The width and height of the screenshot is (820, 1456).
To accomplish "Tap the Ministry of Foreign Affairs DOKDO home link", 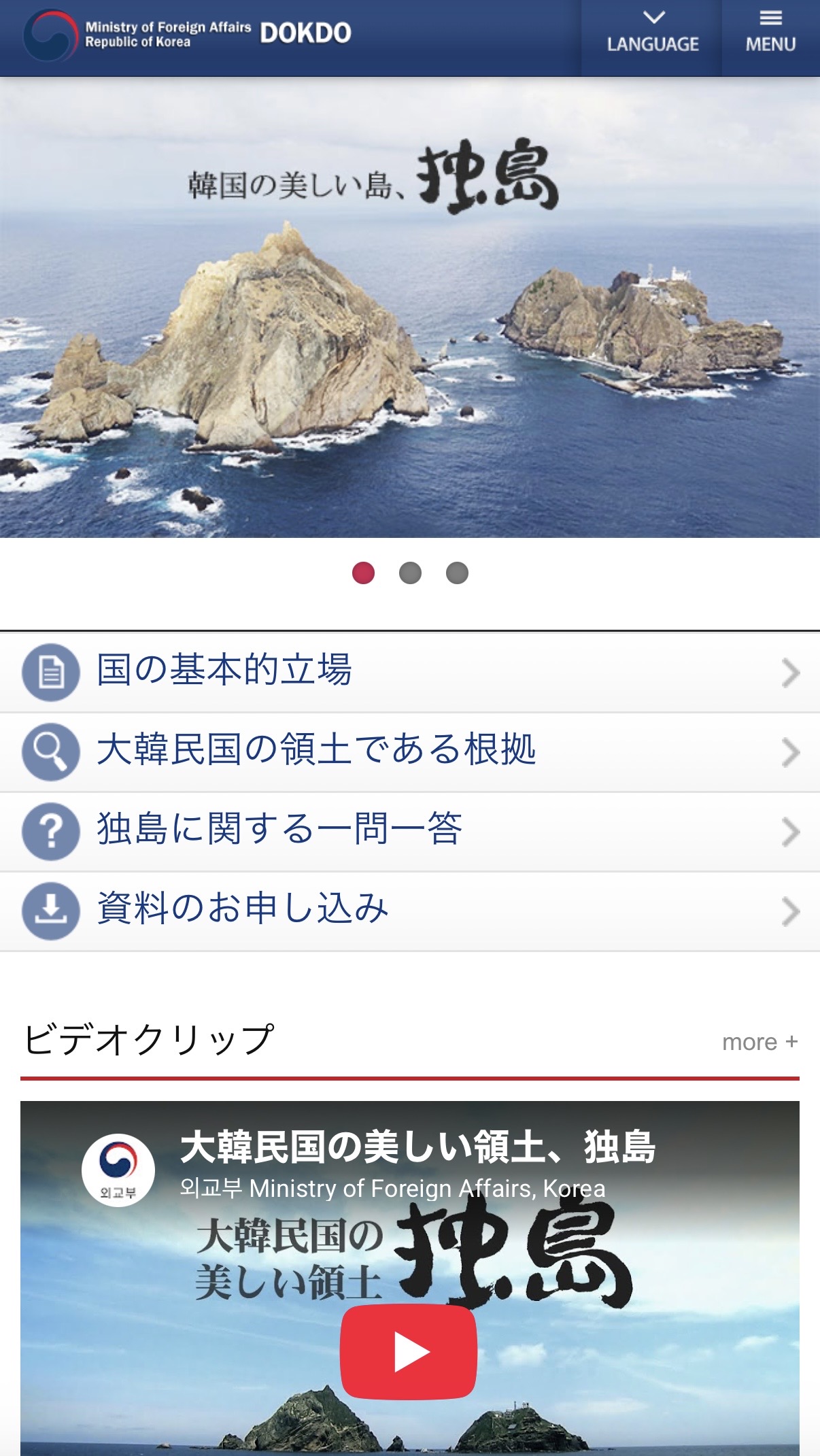I will pyautogui.click(x=188, y=34).
